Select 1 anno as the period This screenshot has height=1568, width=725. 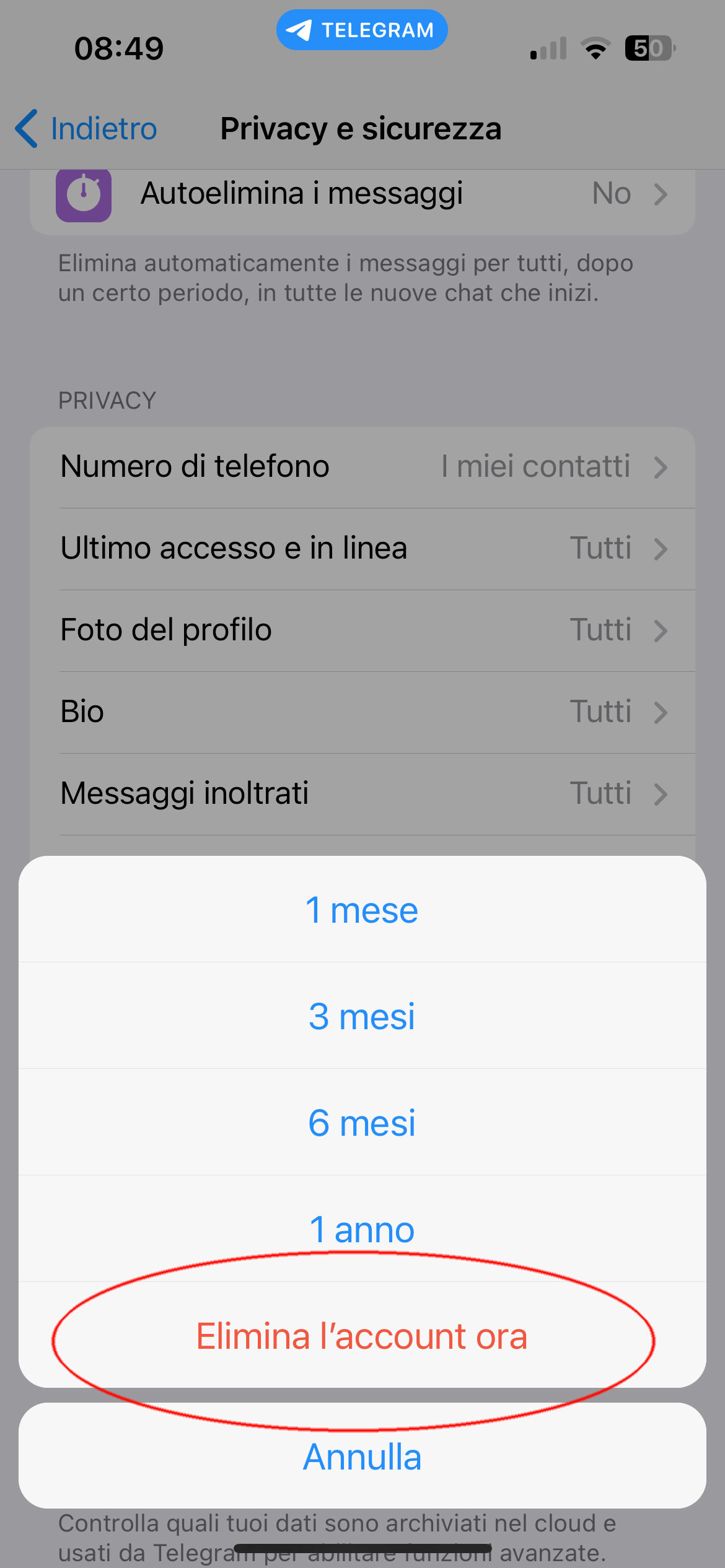click(362, 1229)
